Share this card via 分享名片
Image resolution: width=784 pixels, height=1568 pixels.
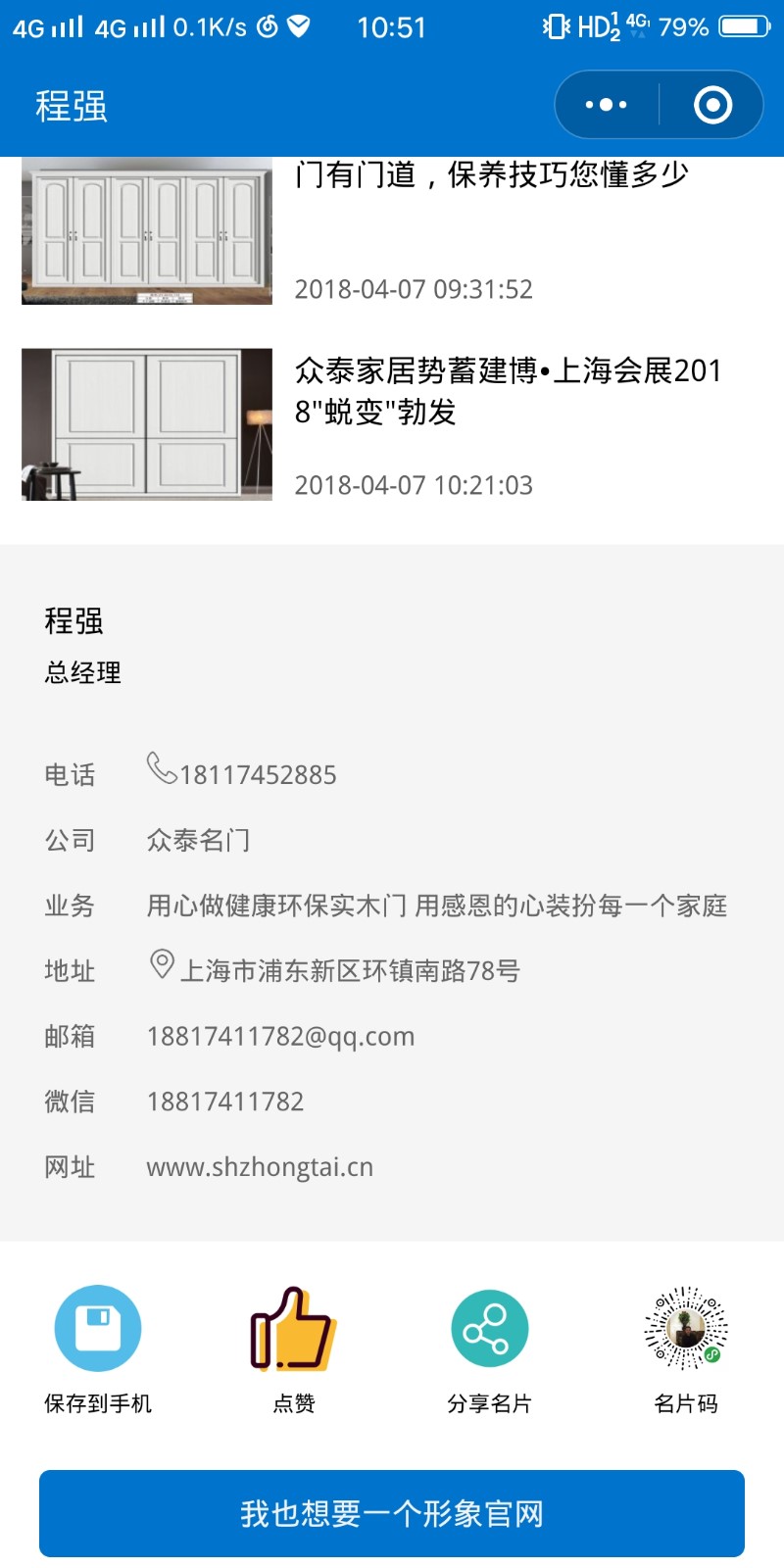489,1347
